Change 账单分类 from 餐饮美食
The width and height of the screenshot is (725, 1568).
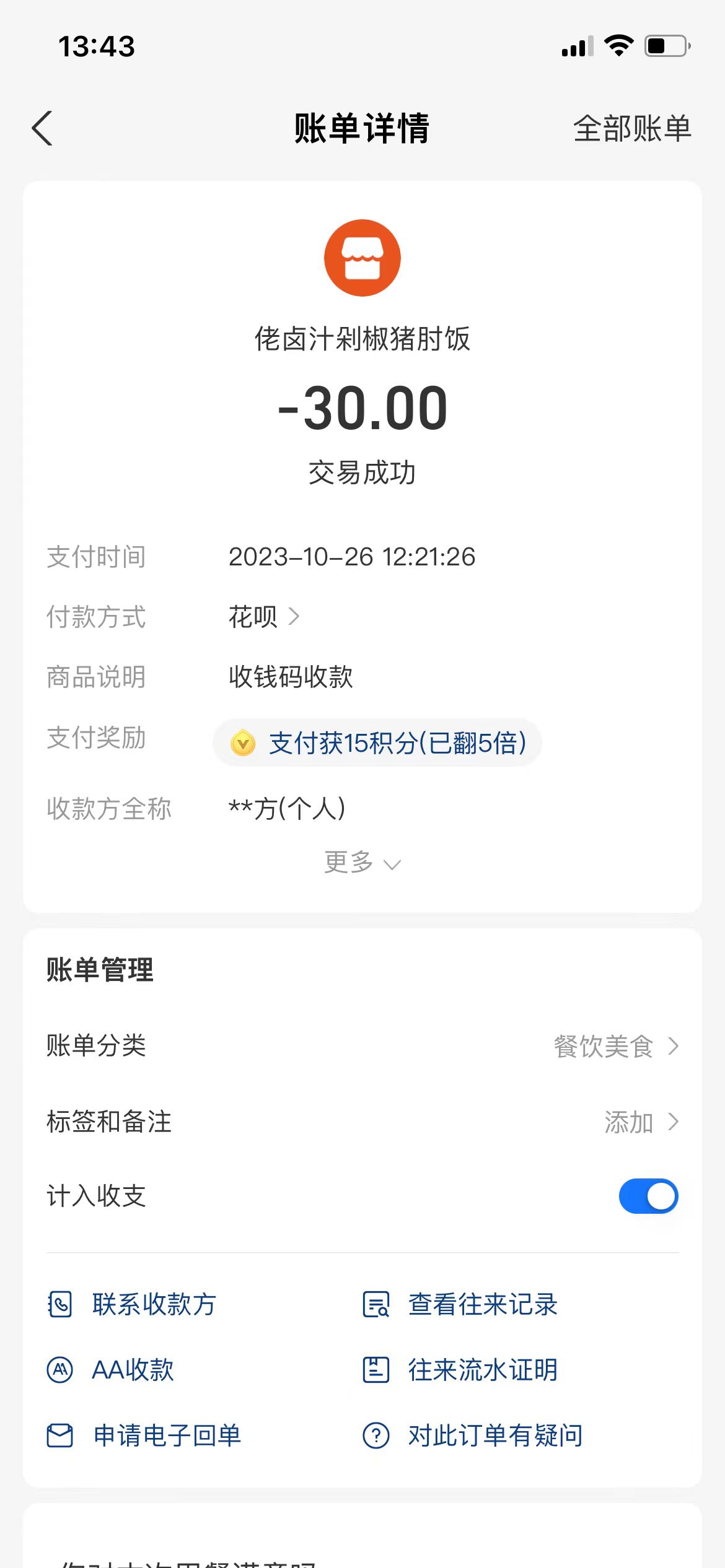(x=615, y=1046)
